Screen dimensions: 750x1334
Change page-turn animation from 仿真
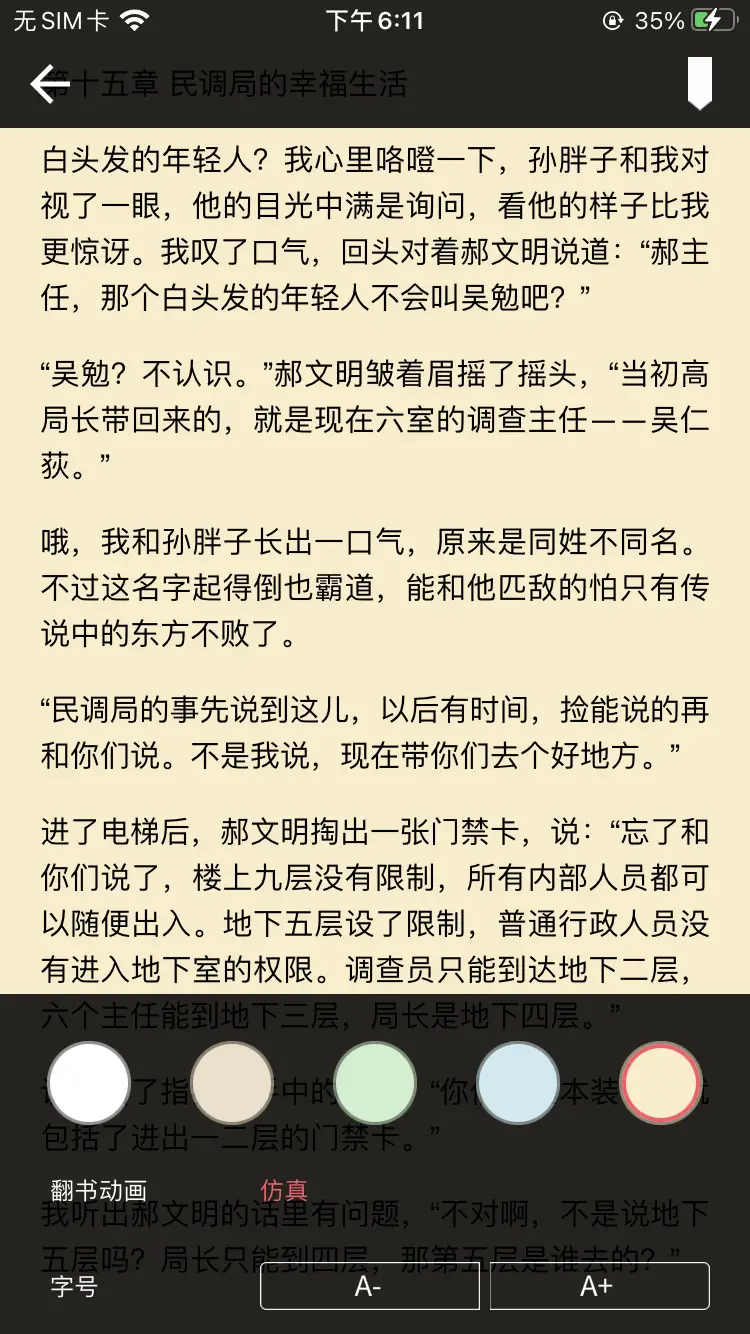coord(284,1190)
